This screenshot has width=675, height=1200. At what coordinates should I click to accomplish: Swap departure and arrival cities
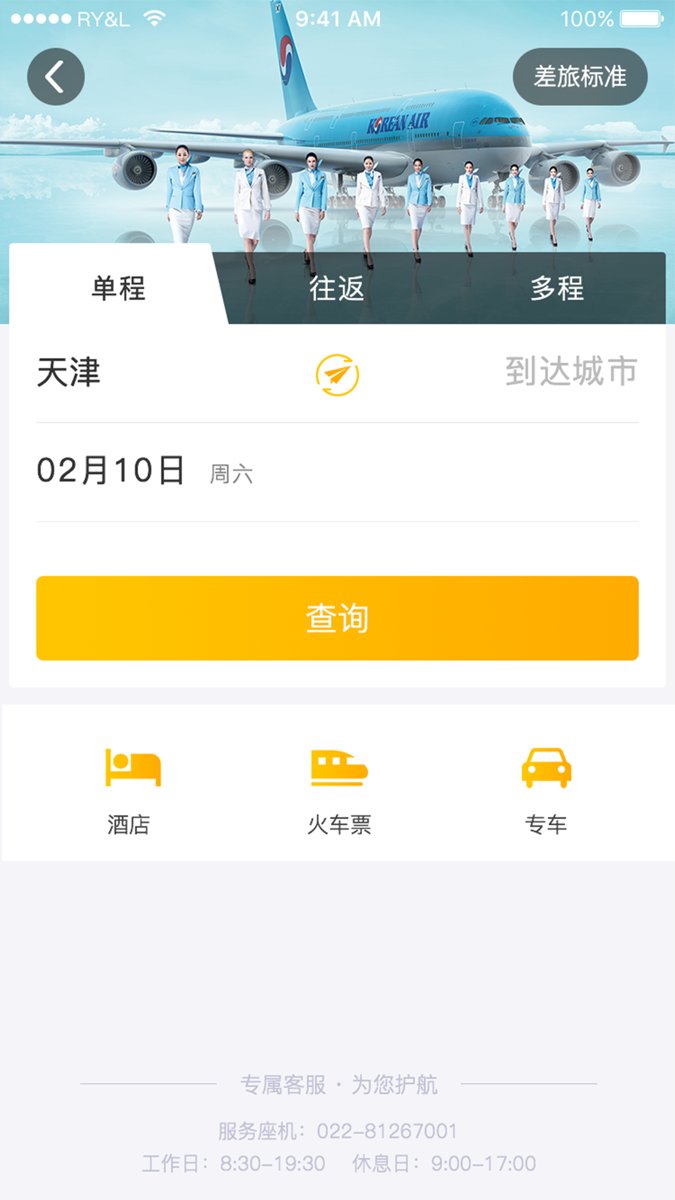(337, 374)
